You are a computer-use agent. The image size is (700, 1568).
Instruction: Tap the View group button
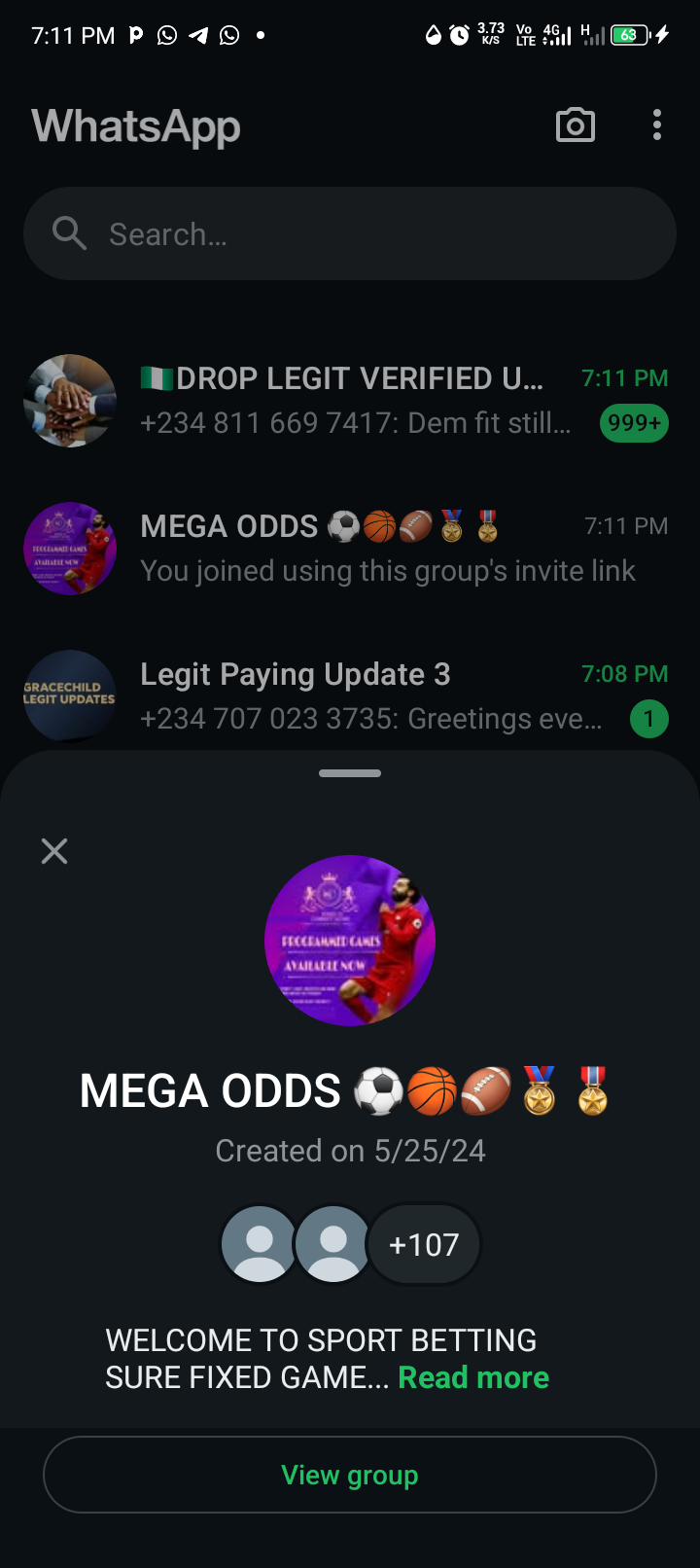[350, 1475]
